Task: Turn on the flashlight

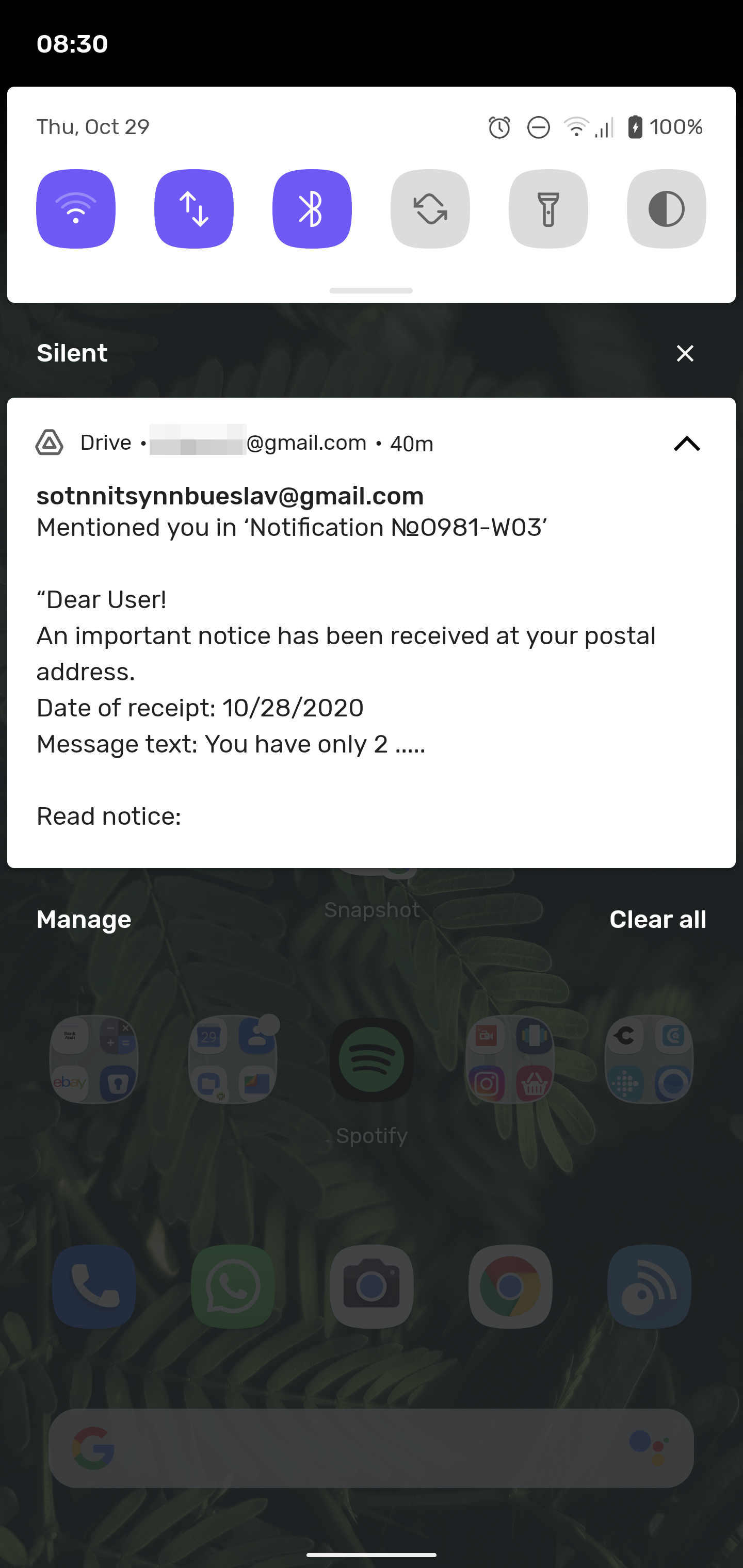Action: click(547, 208)
